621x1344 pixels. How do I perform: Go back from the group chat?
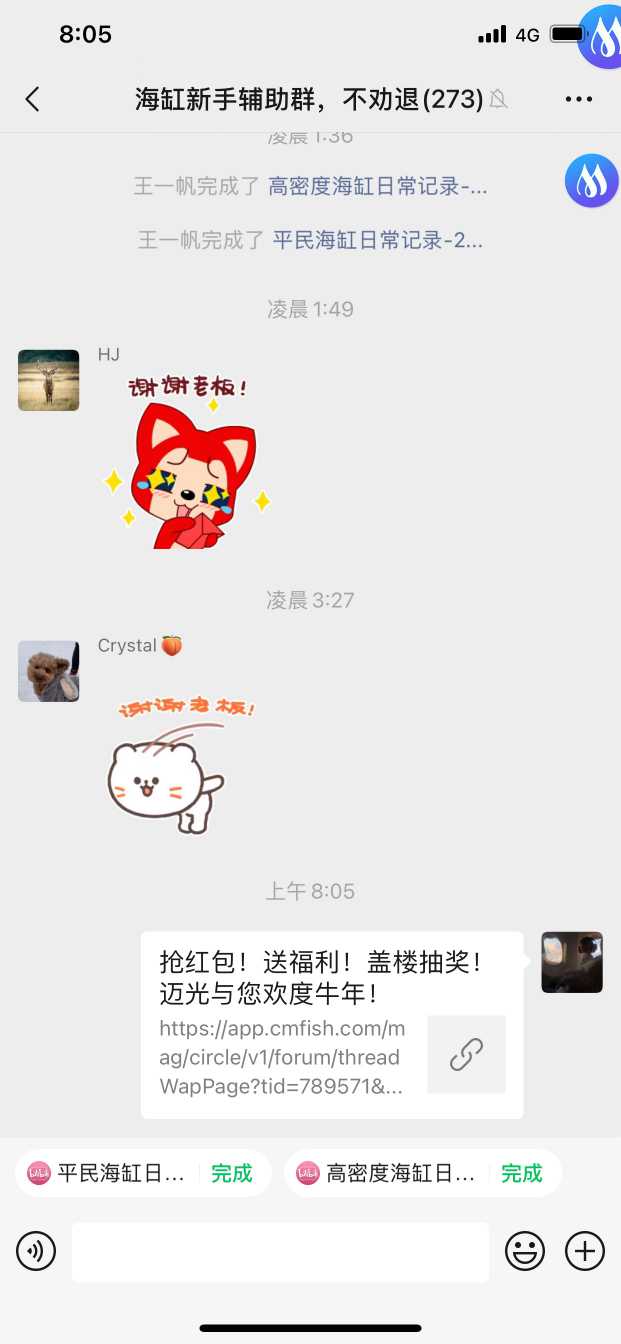pos(33,98)
